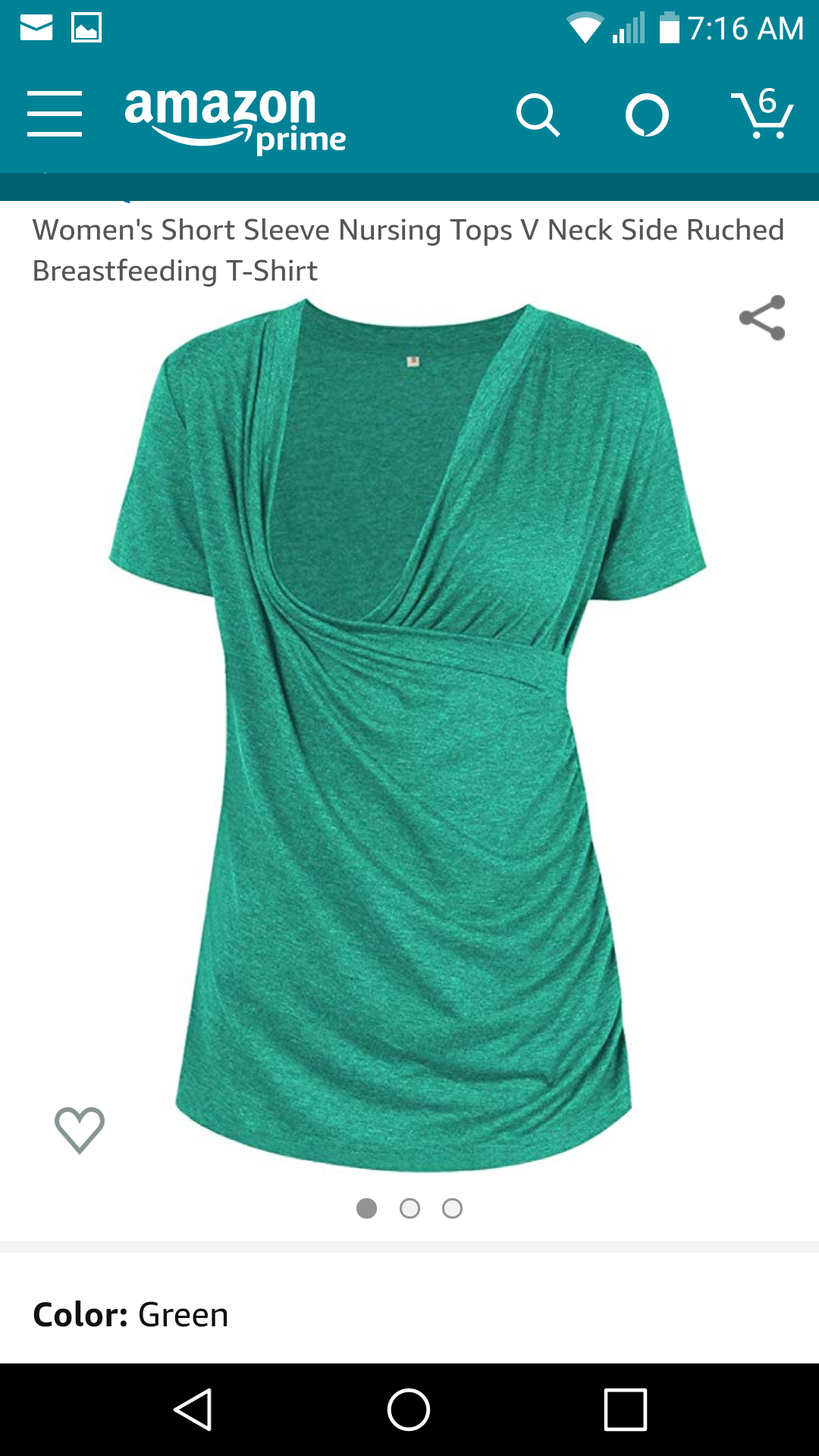Tap the Amazon Prime logo to go home

[x=235, y=119]
